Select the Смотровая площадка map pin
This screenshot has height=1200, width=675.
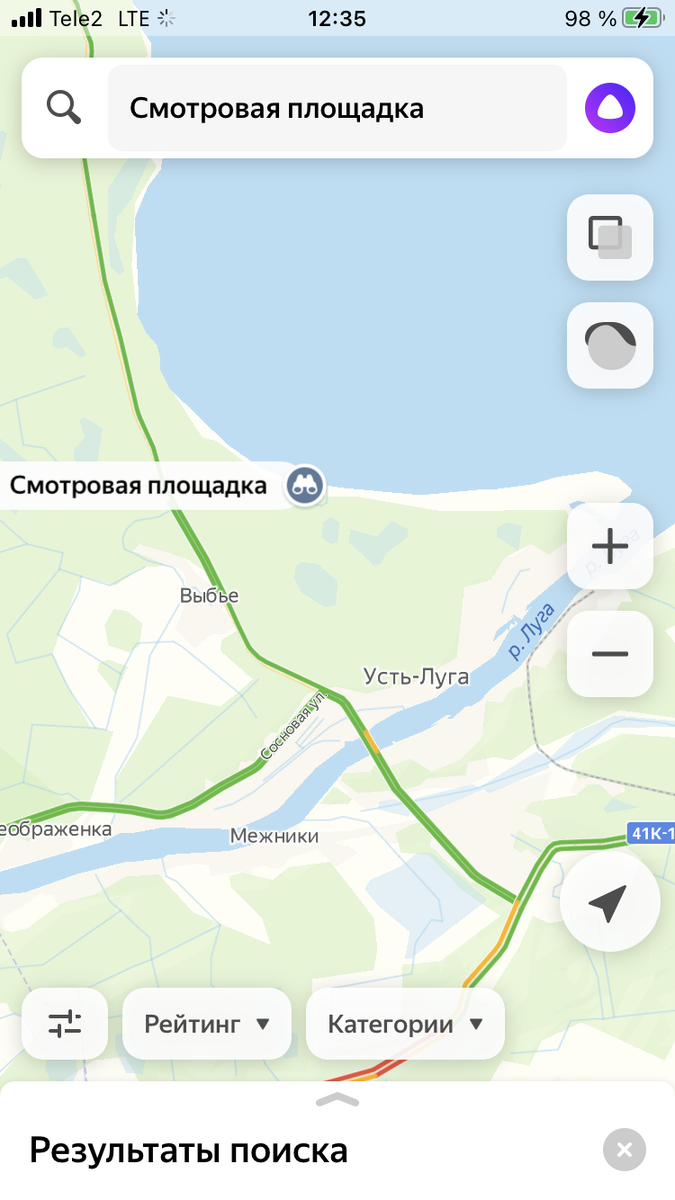point(305,486)
